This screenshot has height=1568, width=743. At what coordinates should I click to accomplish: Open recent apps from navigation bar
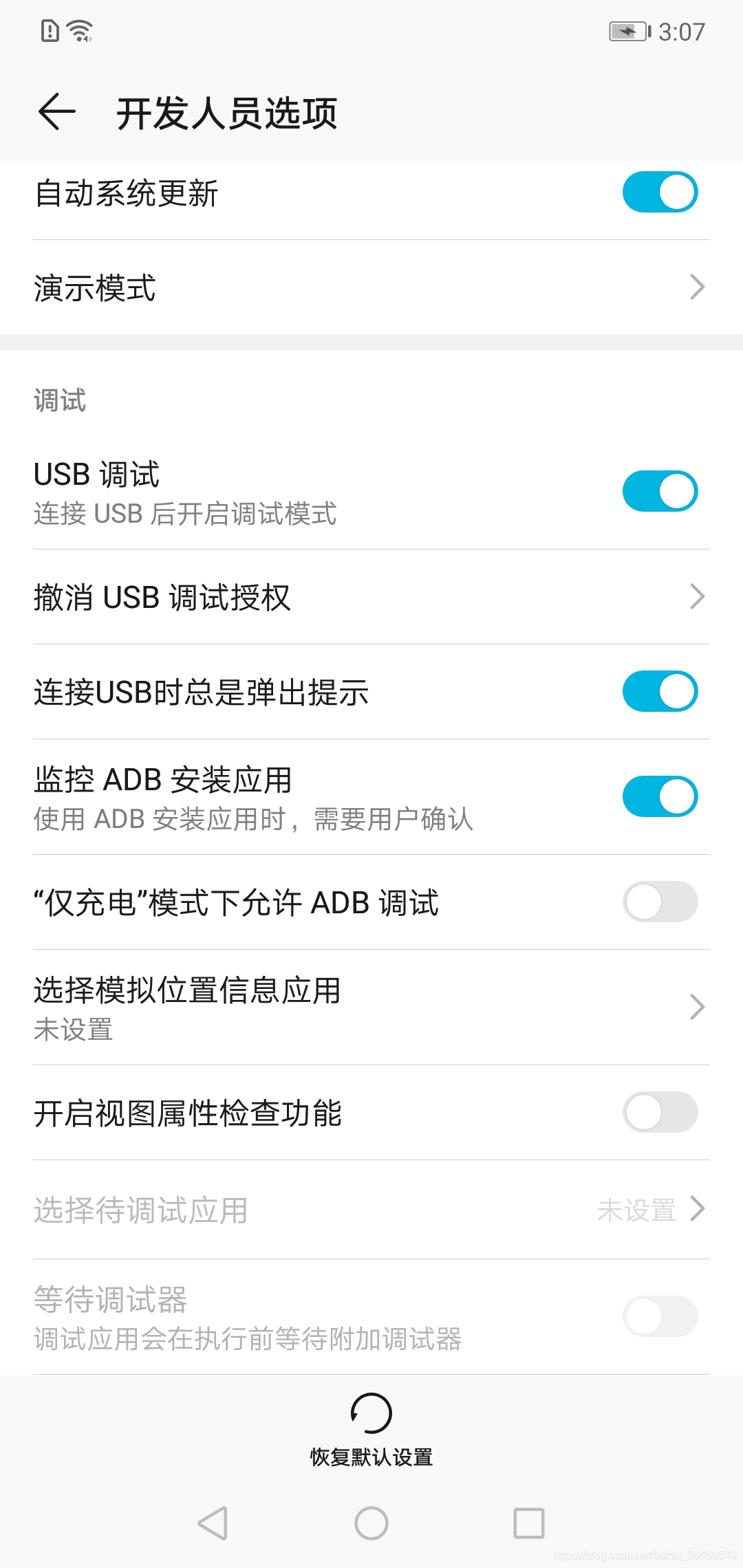[529, 1523]
